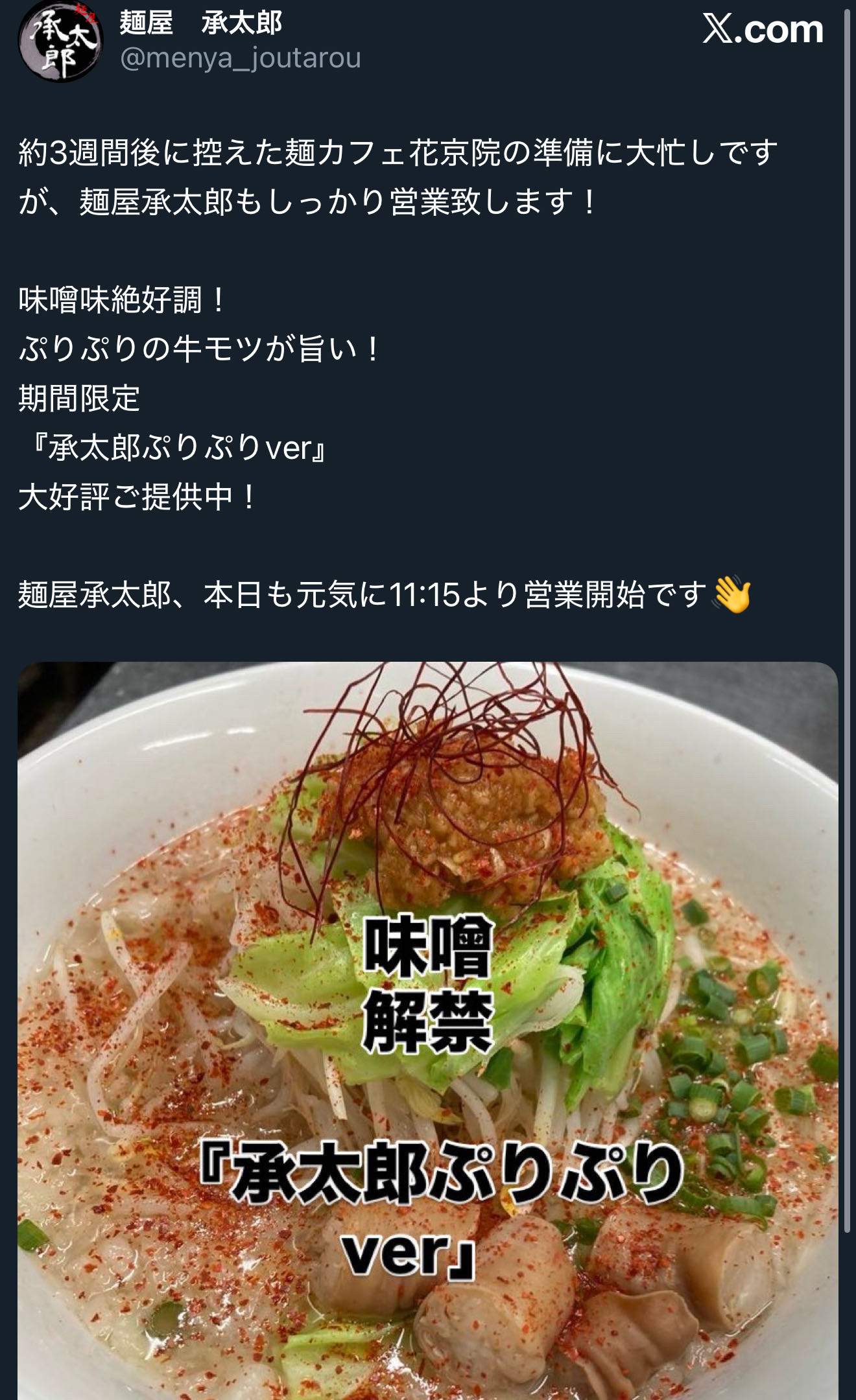Open 麺屋 承太郎 profile avatar
Image resolution: width=856 pixels, height=1400 pixels.
coord(60,41)
